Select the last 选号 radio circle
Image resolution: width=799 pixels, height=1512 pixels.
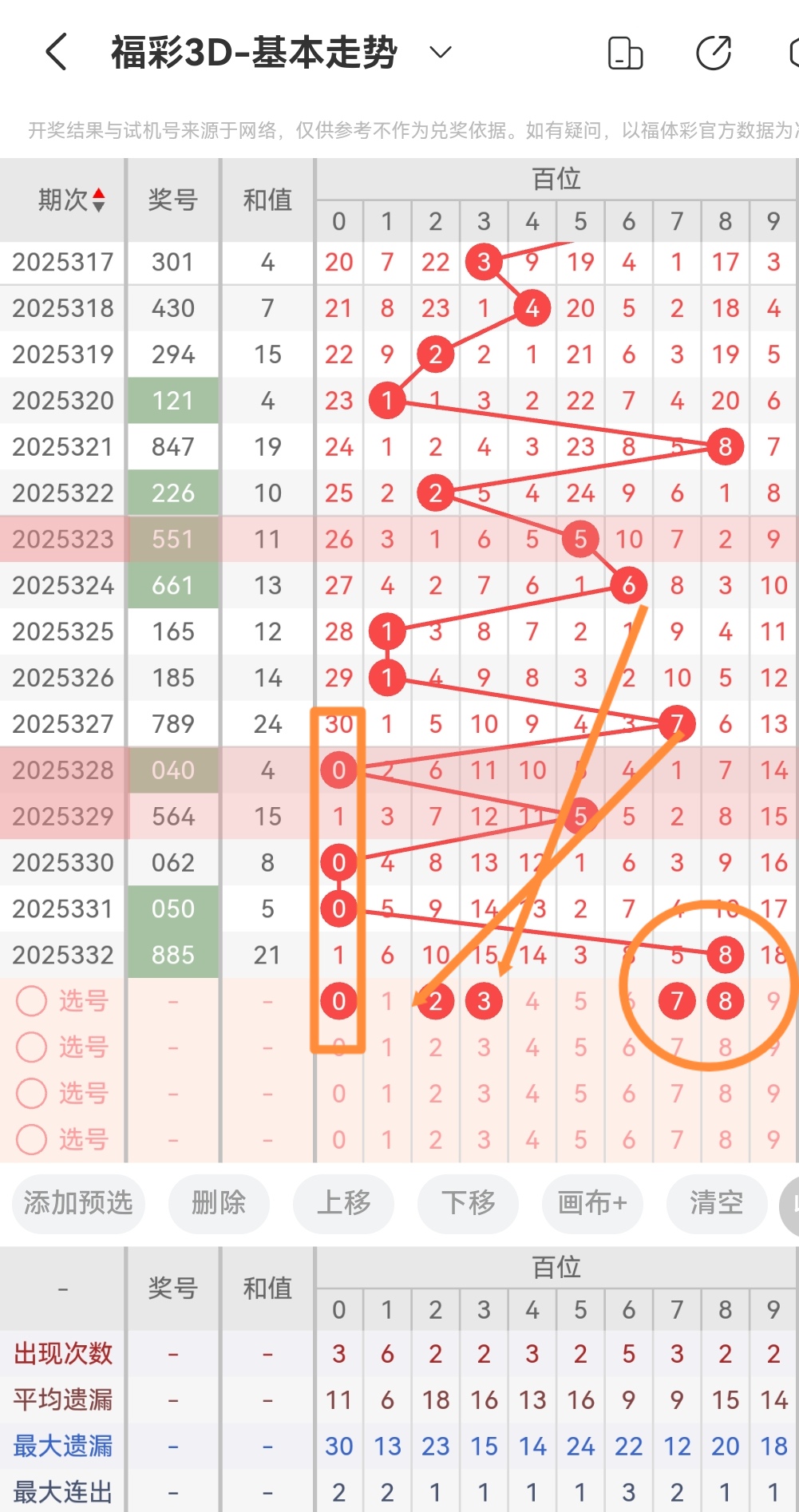pos(31,1139)
